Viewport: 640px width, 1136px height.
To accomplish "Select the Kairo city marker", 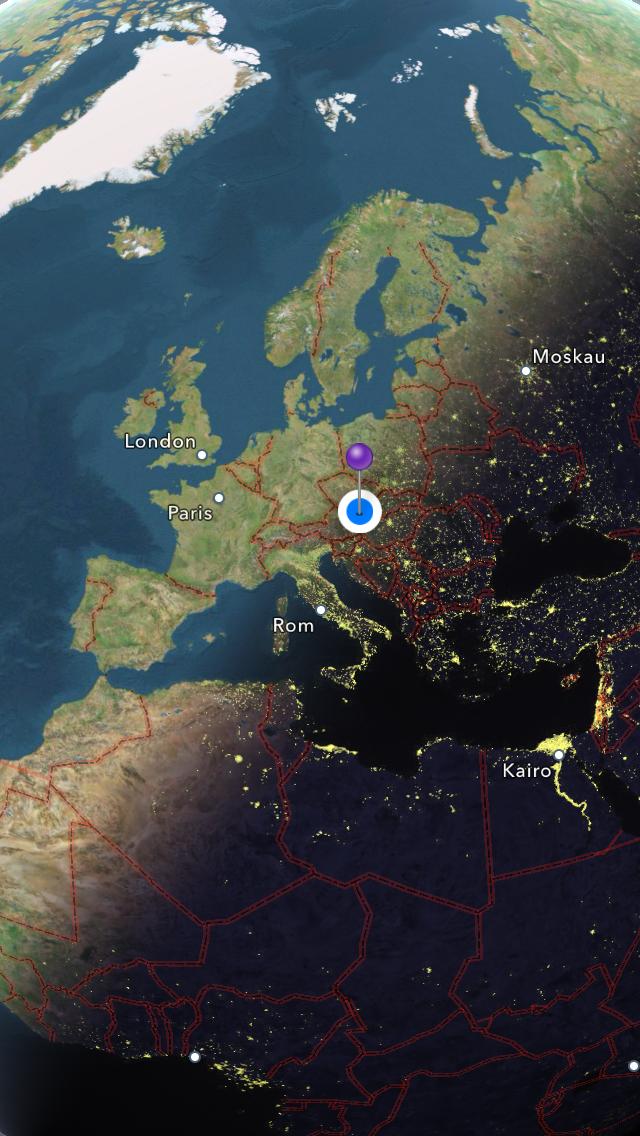I will 558,755.
